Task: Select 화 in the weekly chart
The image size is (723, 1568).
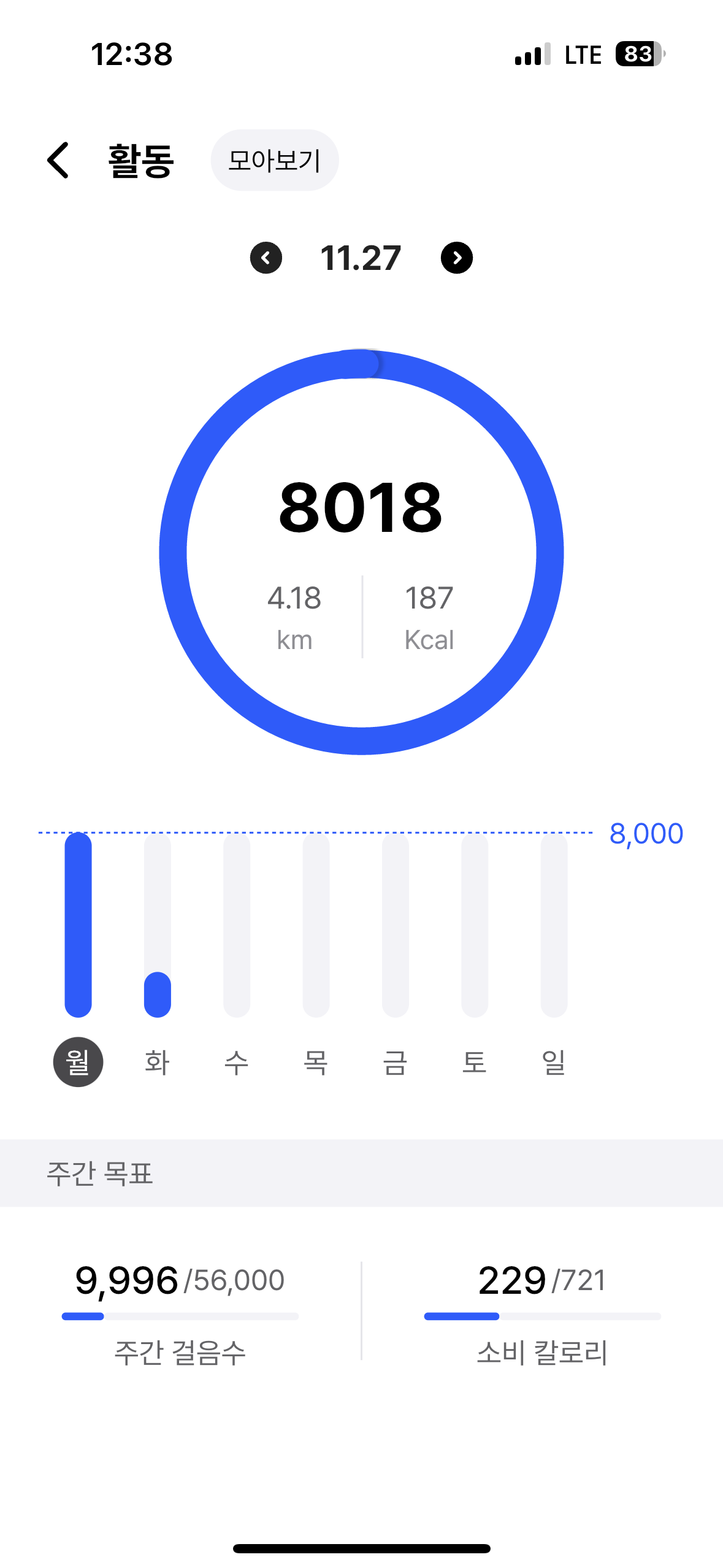Action: 157,1061
